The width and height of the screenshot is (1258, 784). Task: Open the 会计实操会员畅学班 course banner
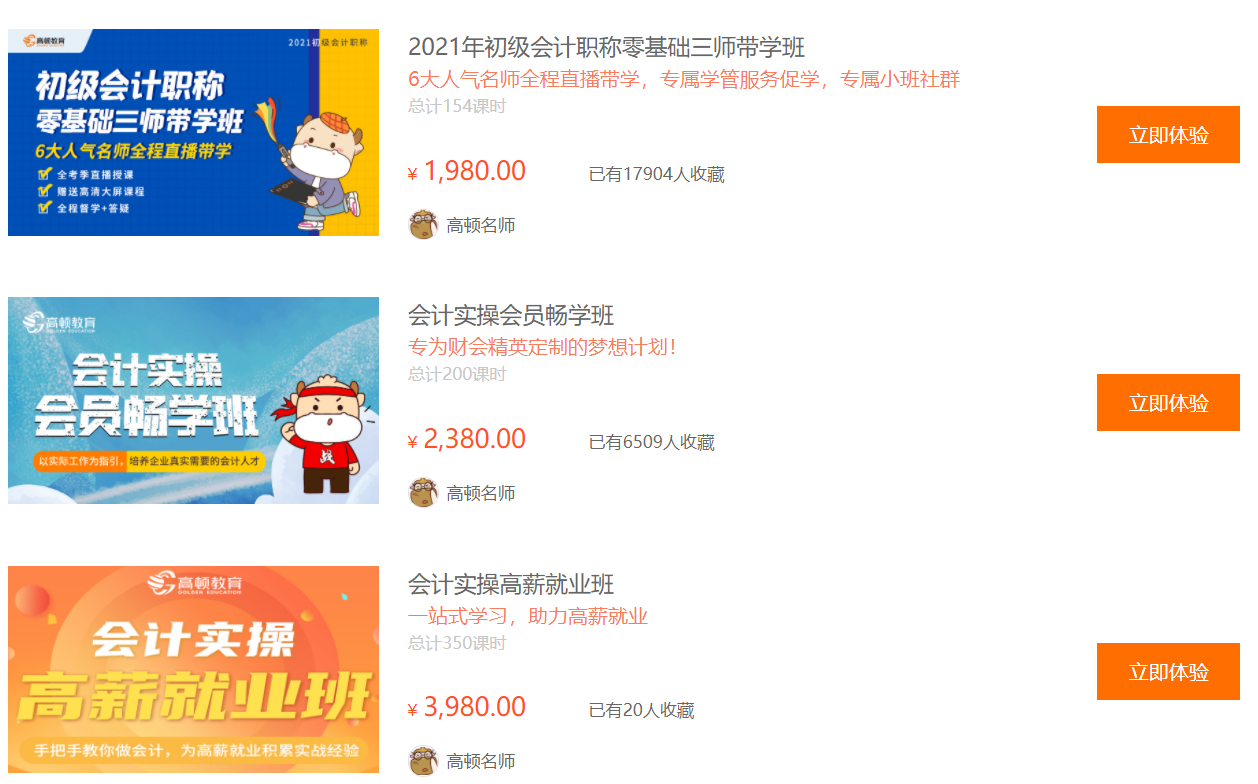(x=193, y=400)
